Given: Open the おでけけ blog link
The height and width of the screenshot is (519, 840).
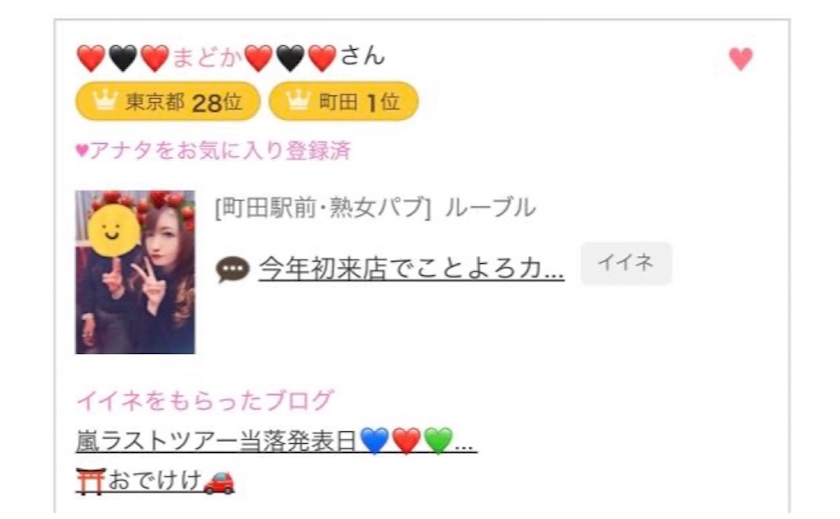Looking at the screenshot, I should pyautogui.click(x=155, y=483).
